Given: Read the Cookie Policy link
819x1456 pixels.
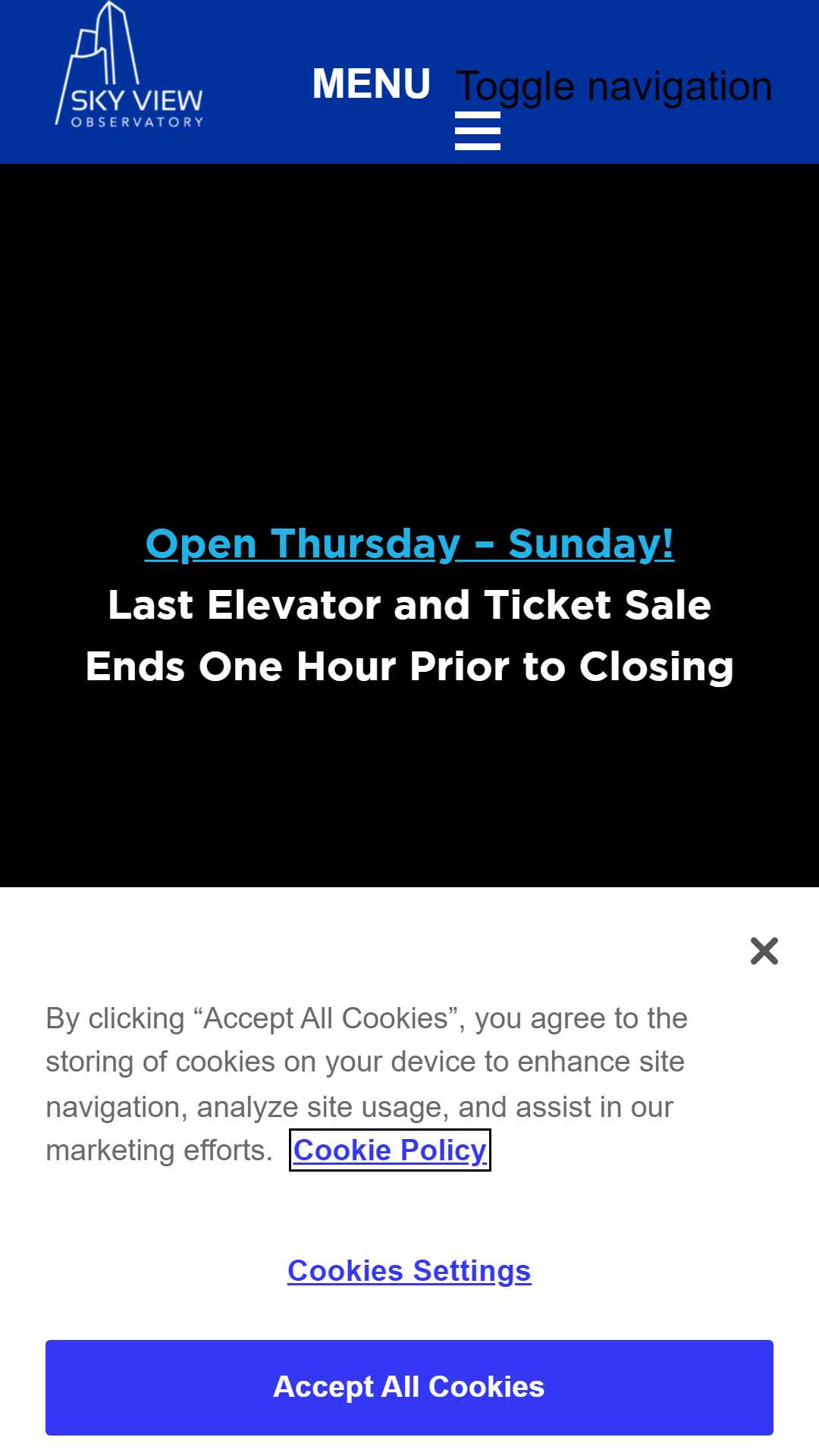Looking at the screenshot, I should (390, 1150).
